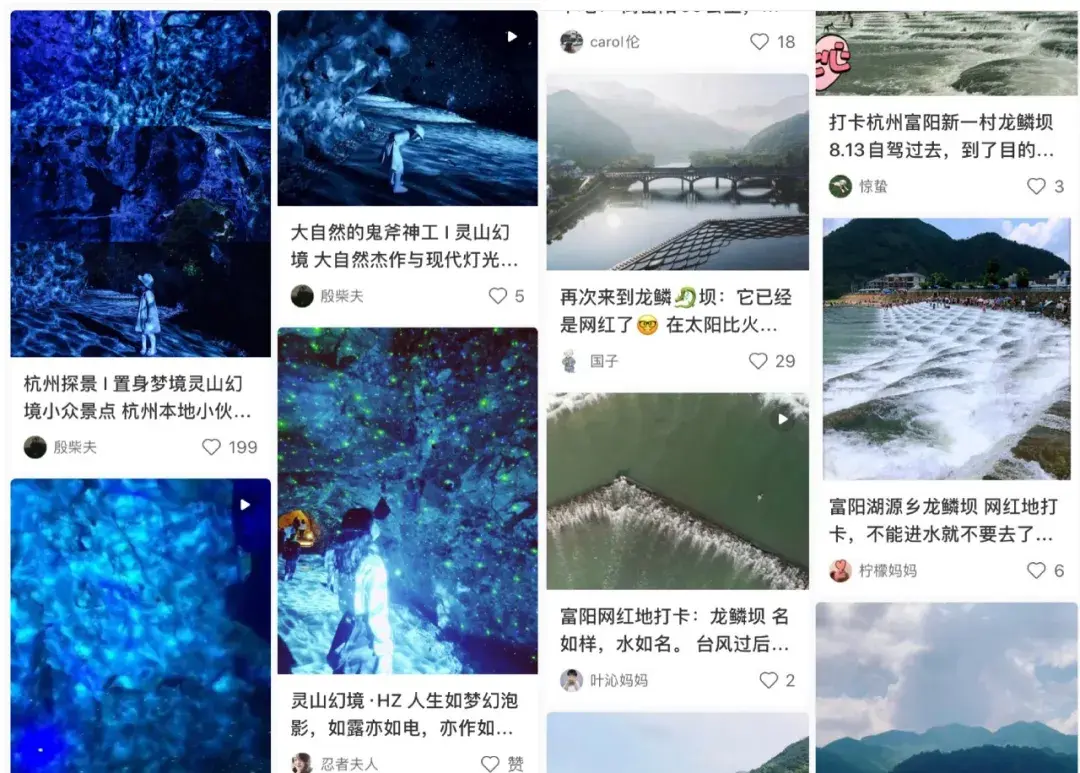Like 忍者夫人's 灵山幻境 post
The image size is (1080, 773).
(x=490, y=764)
